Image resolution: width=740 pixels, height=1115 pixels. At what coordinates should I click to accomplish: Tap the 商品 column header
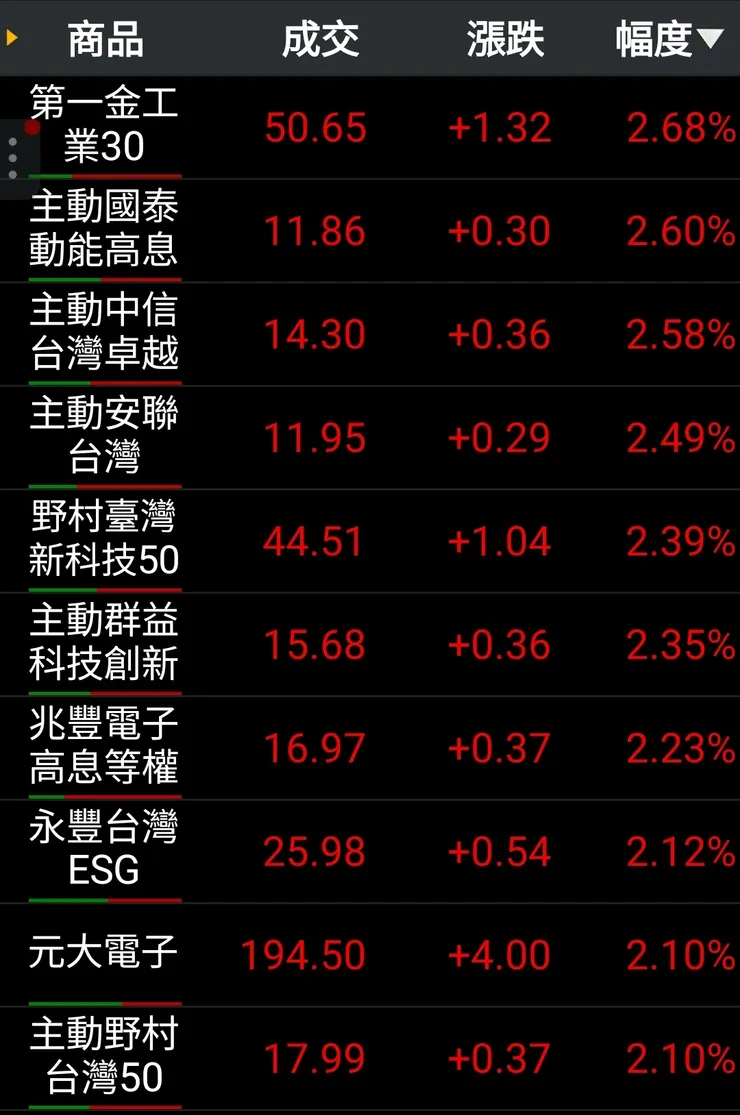pos(105,40)
